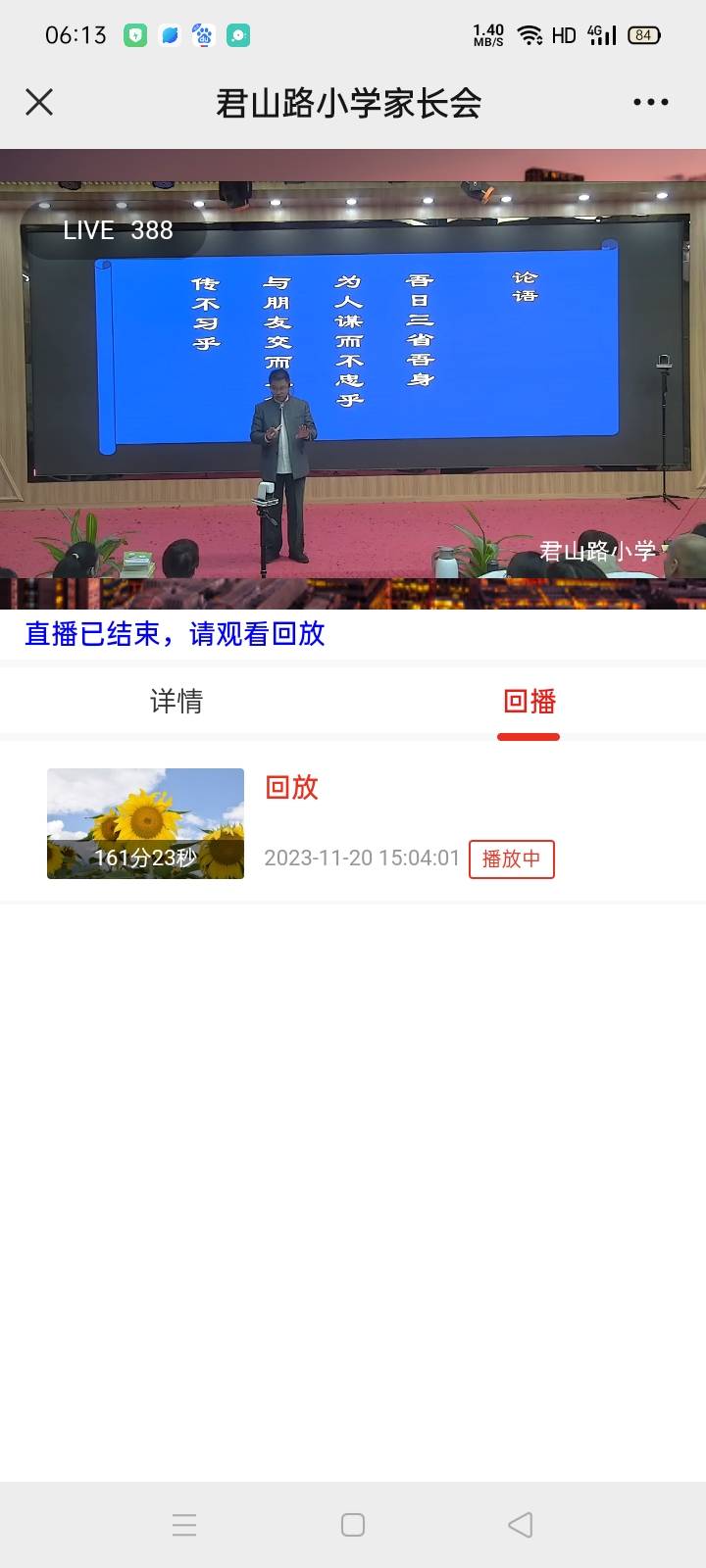Select the 回播 tab
This screenshot has height=1568, width=706.
pos(529,702)
